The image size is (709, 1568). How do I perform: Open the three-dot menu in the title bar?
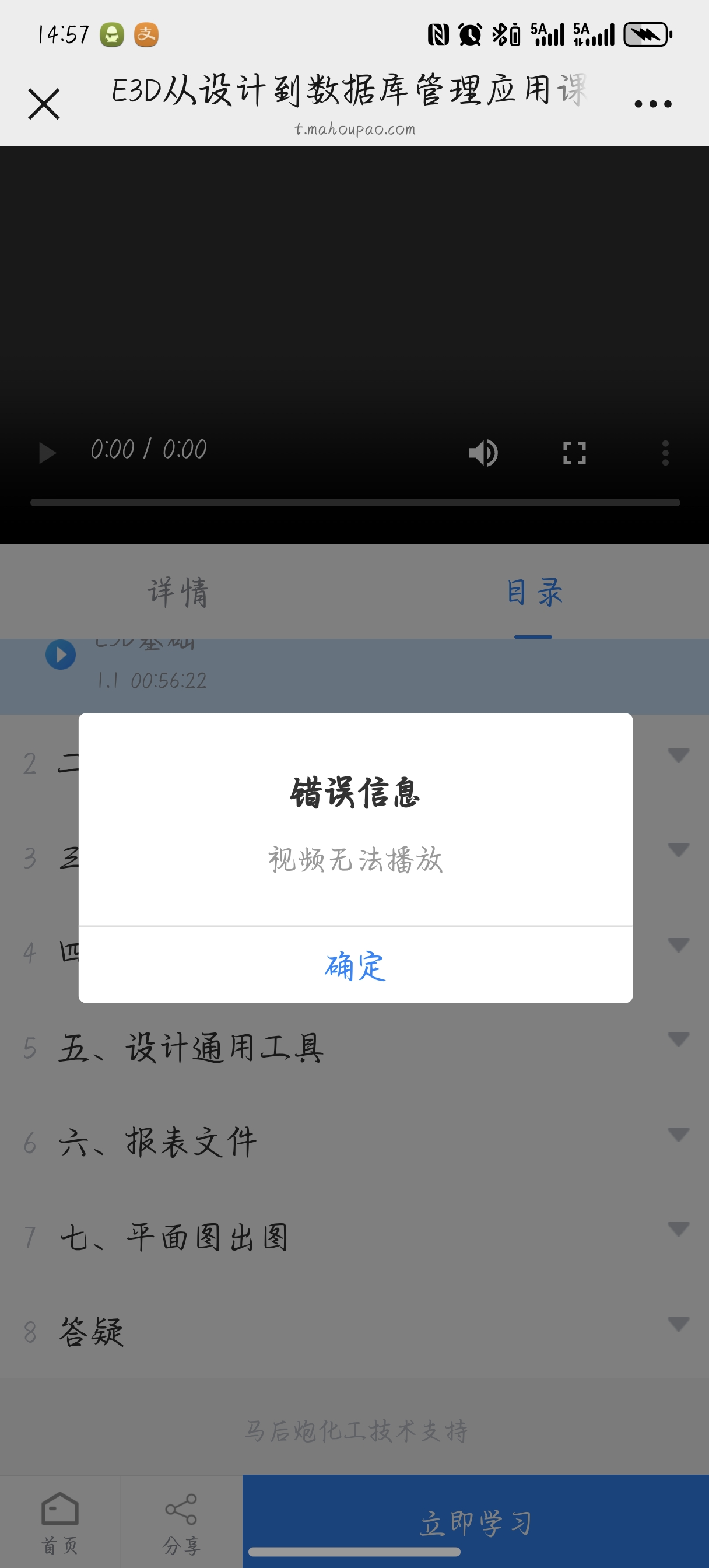click(x=652, y=104)
